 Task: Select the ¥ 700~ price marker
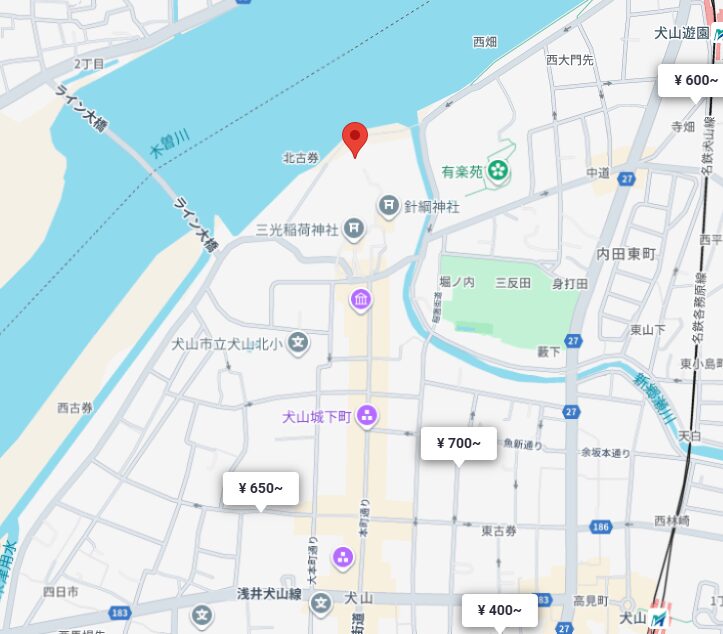point(458,443)
